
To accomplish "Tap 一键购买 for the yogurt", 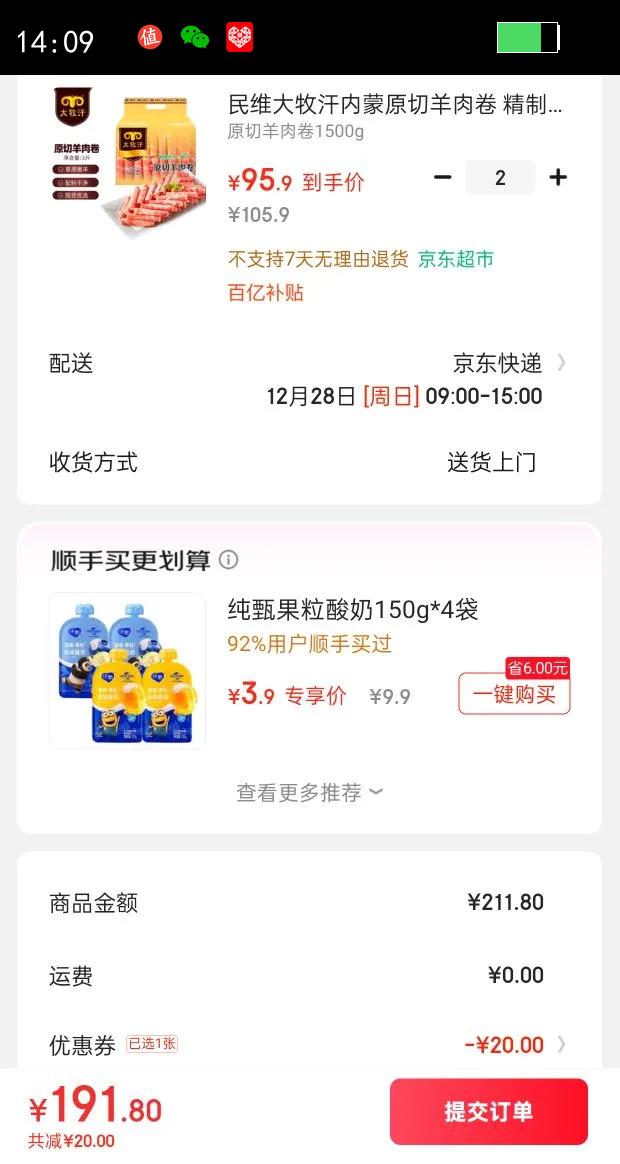I will [514, 694].
